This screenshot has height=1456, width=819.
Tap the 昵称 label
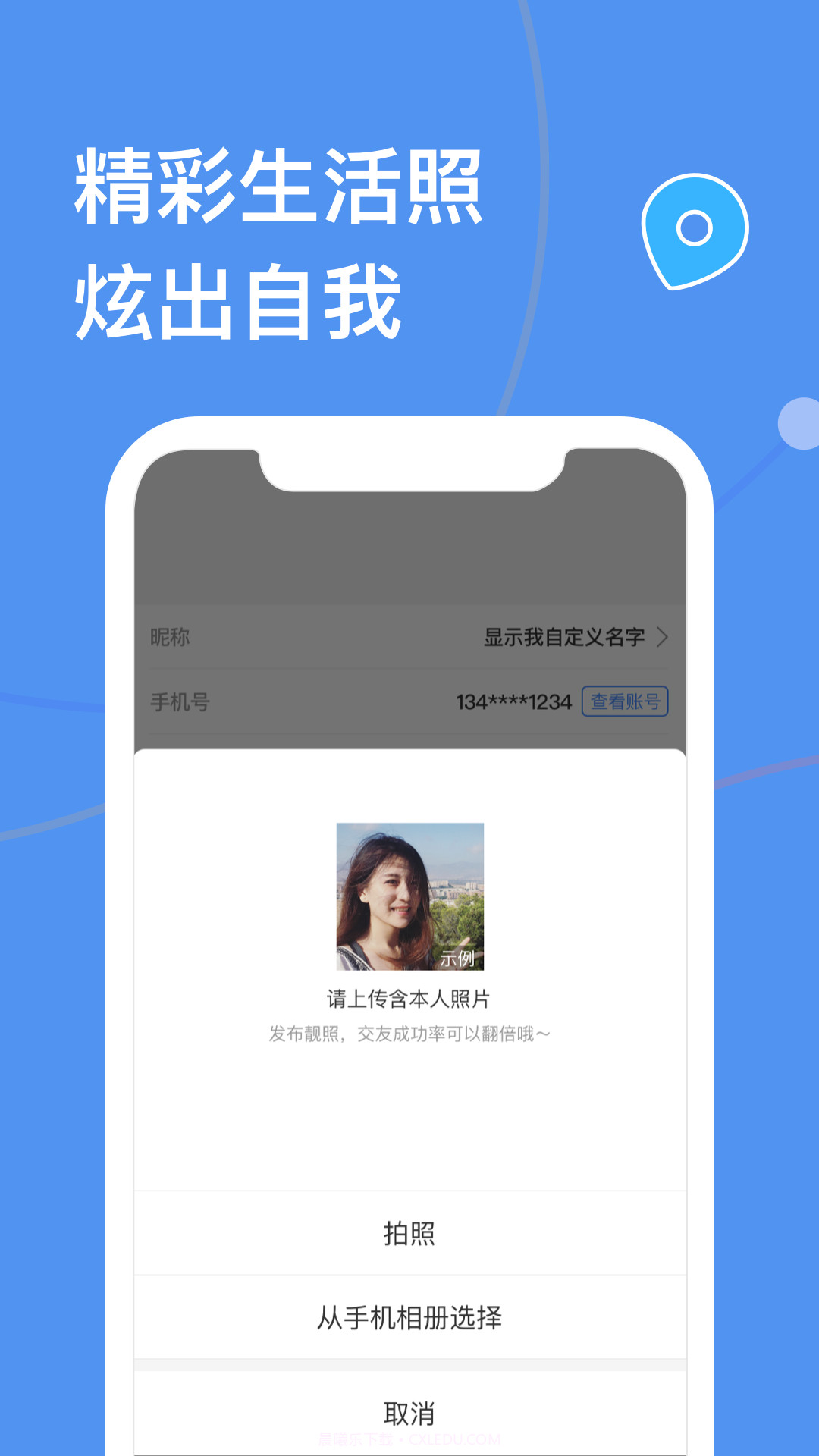(x=168, y=639)
